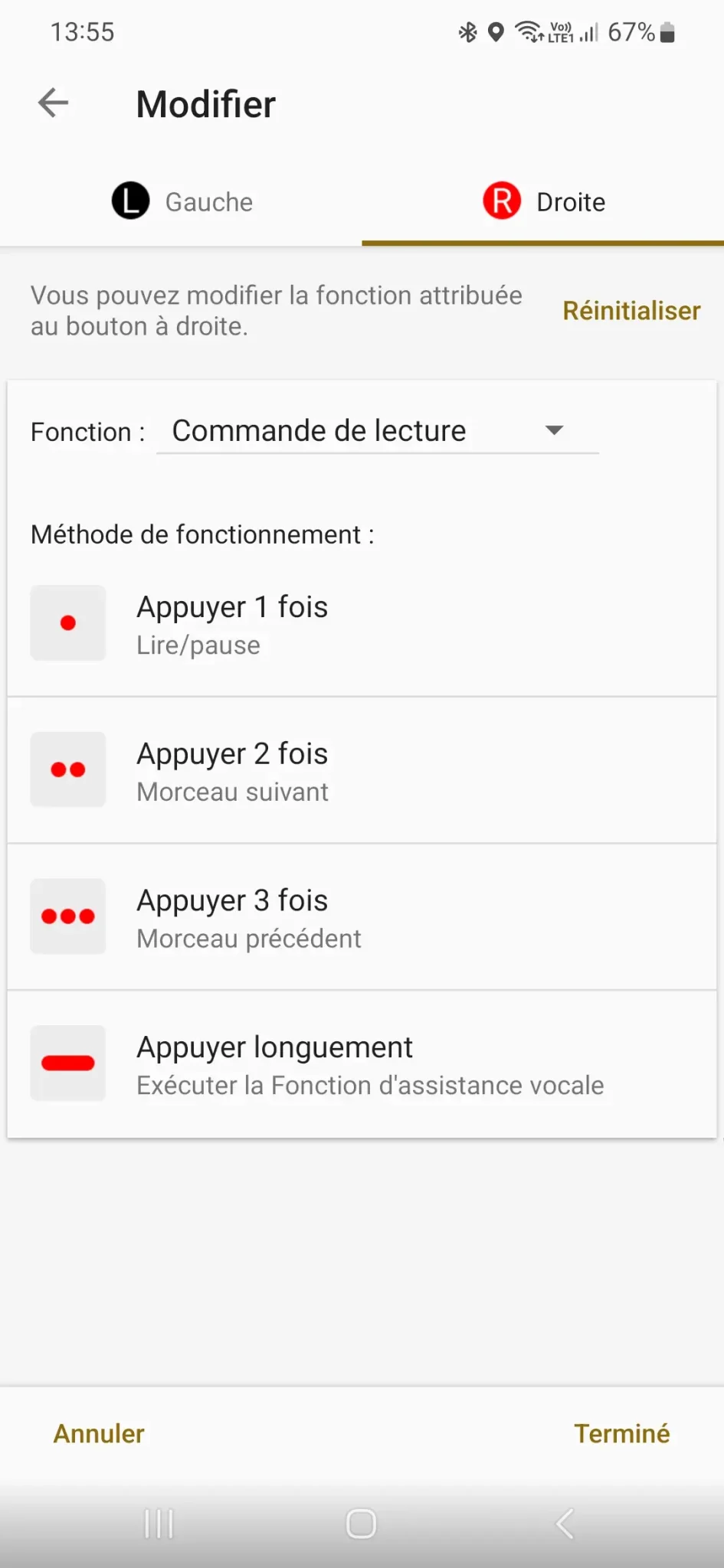This screenshot has width=724, height=1568.
Task: Open the Appuyer 3 fois setting
Action: (362, 918)
